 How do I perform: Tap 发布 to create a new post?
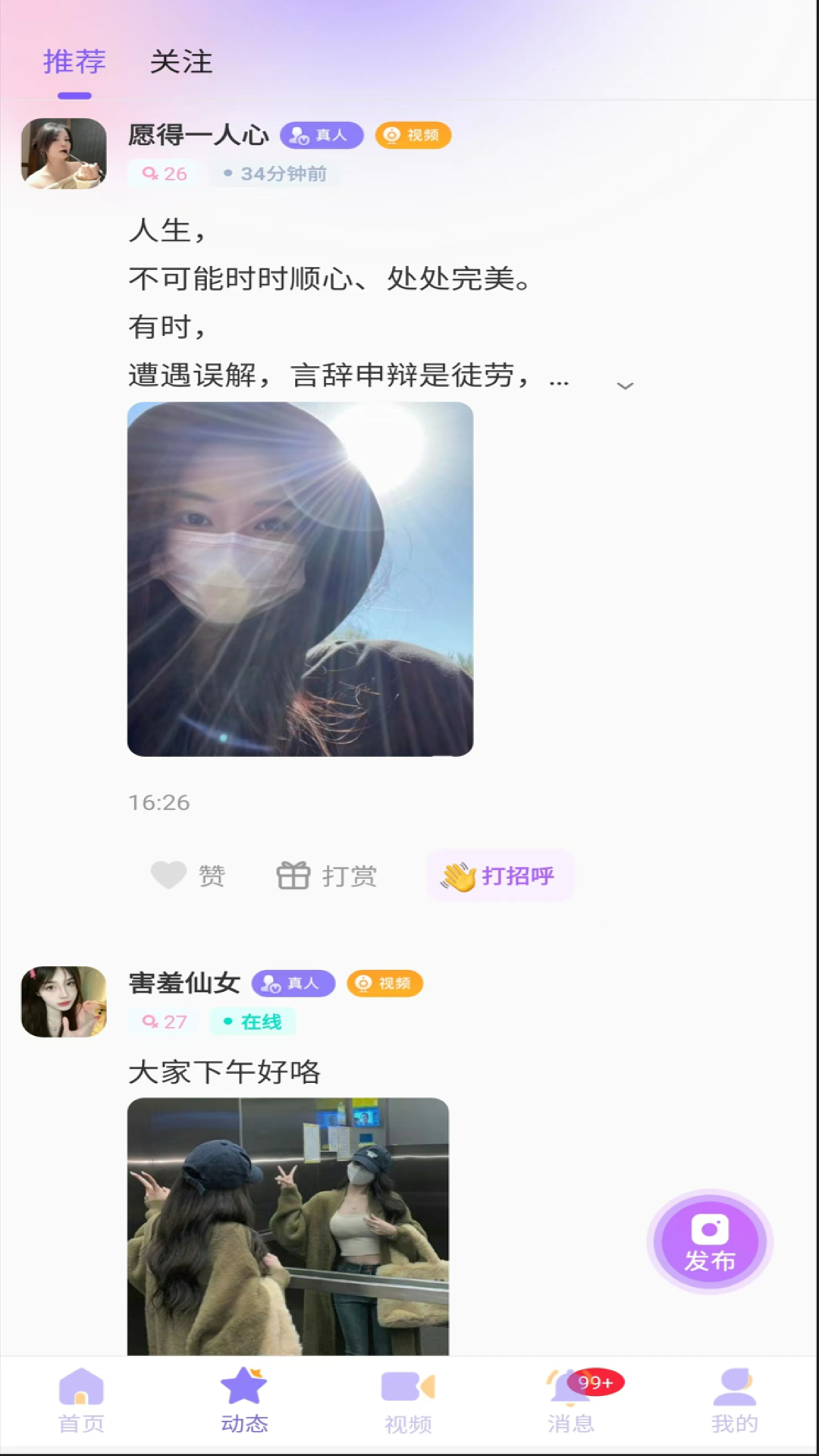pyautogui.click(x=710, y=1242)
